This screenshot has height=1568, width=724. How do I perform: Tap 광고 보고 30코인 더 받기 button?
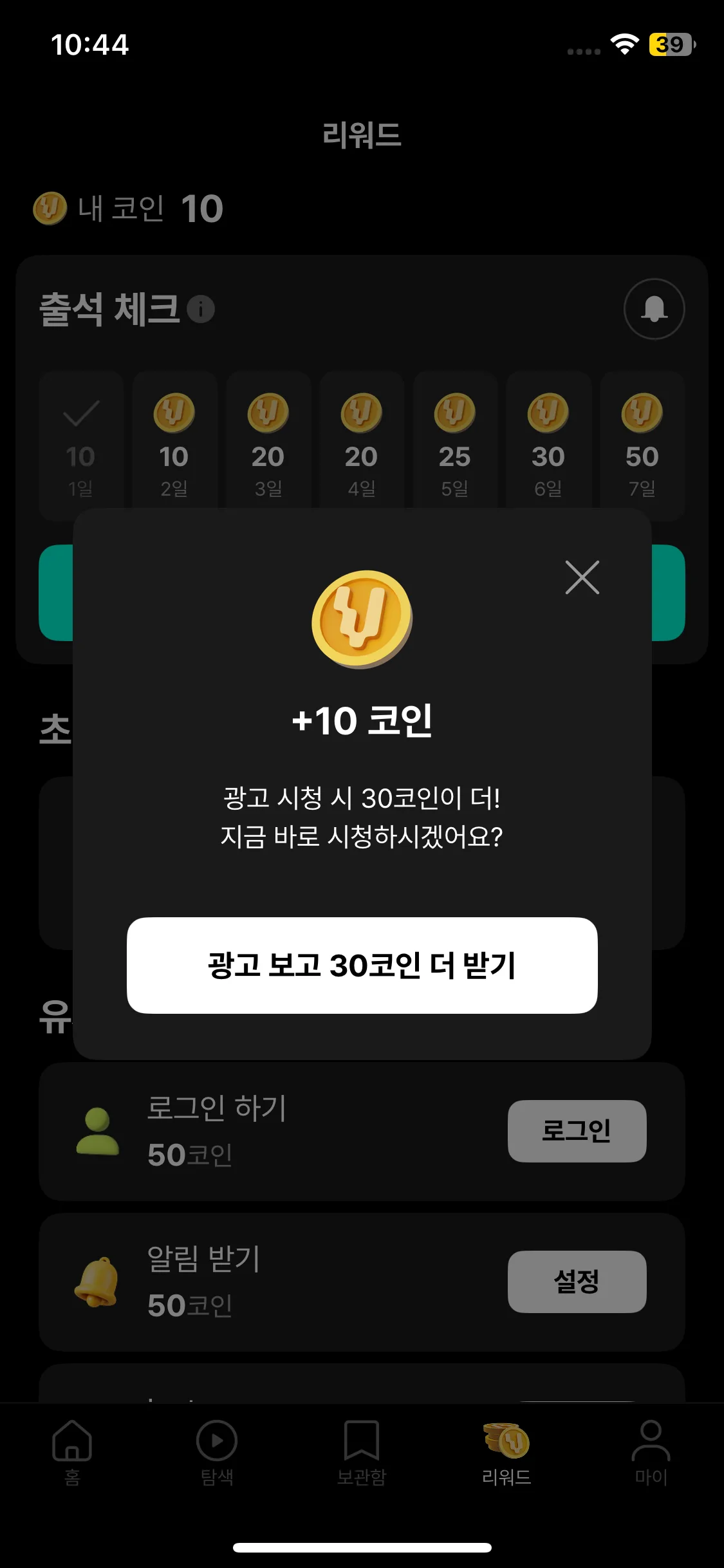click(362, 965)
